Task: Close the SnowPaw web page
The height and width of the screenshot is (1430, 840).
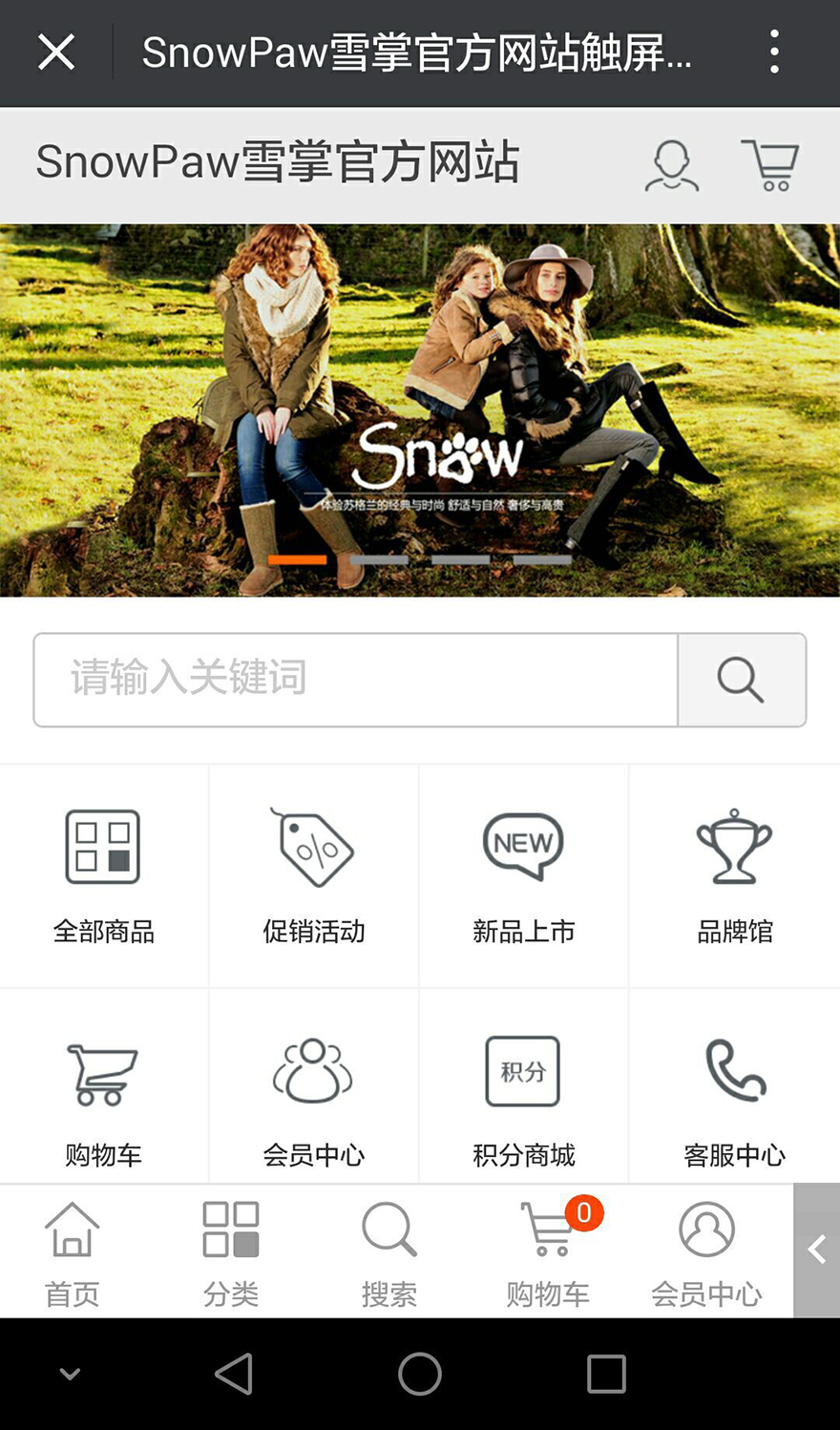Action: click(56, 53)
